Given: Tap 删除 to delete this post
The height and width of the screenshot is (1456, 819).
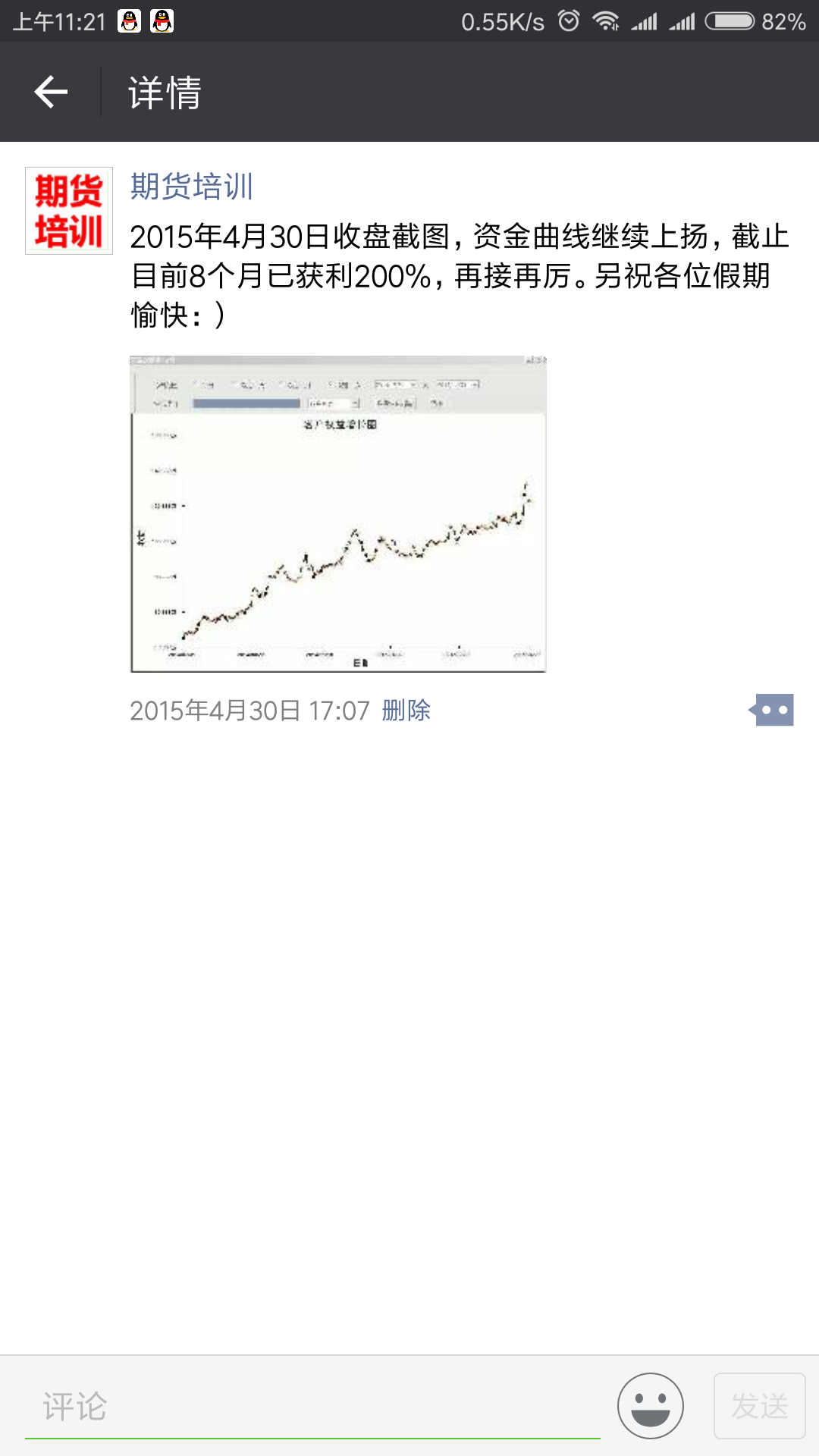Looking at the screenshot, I should tap(406, 711).
